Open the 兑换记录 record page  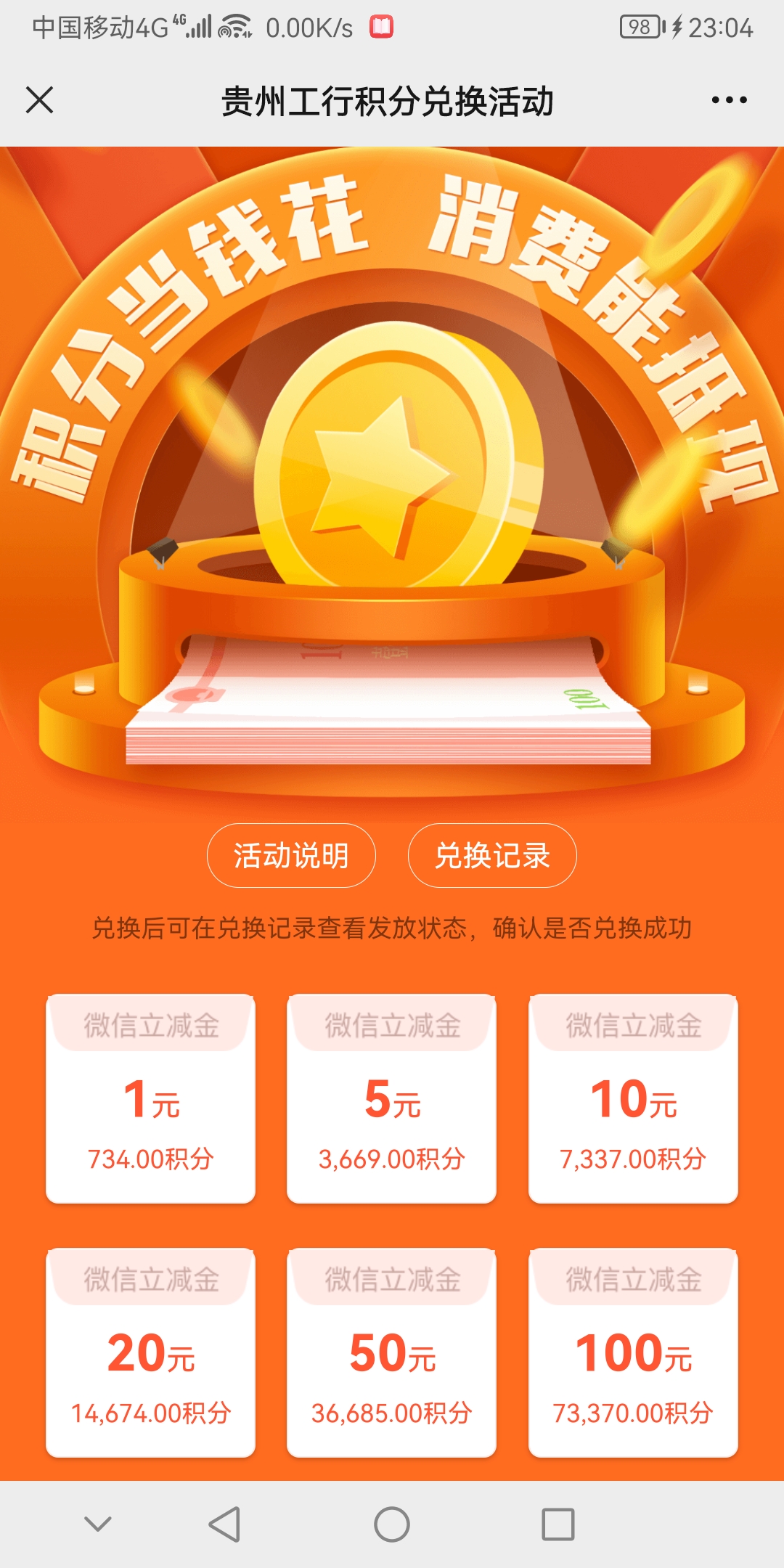(491, 857)
